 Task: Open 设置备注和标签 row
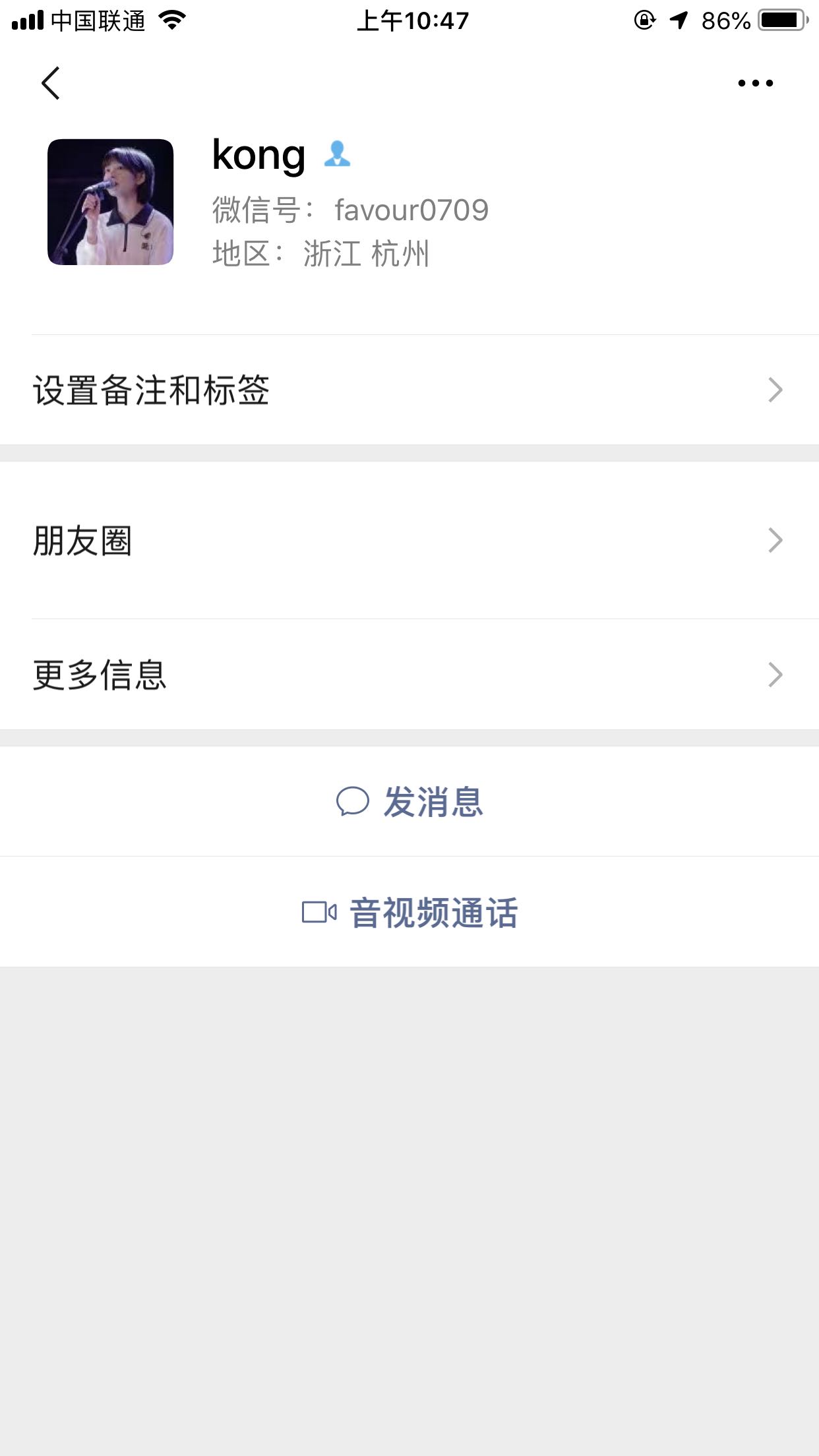coord(409,390)
